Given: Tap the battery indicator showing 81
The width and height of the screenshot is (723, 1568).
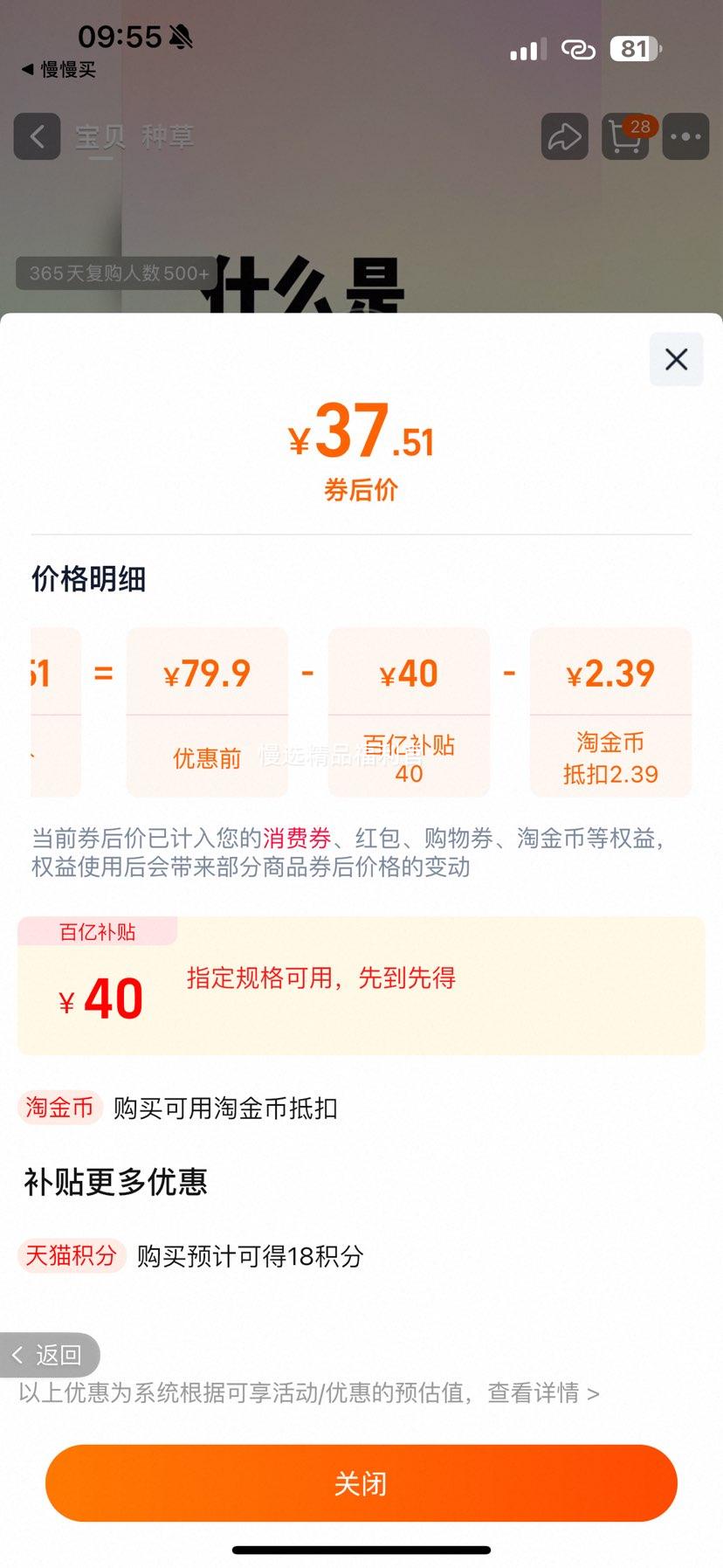Looking at the screenshot, I should pyautogui.click(x=635, y=49).
